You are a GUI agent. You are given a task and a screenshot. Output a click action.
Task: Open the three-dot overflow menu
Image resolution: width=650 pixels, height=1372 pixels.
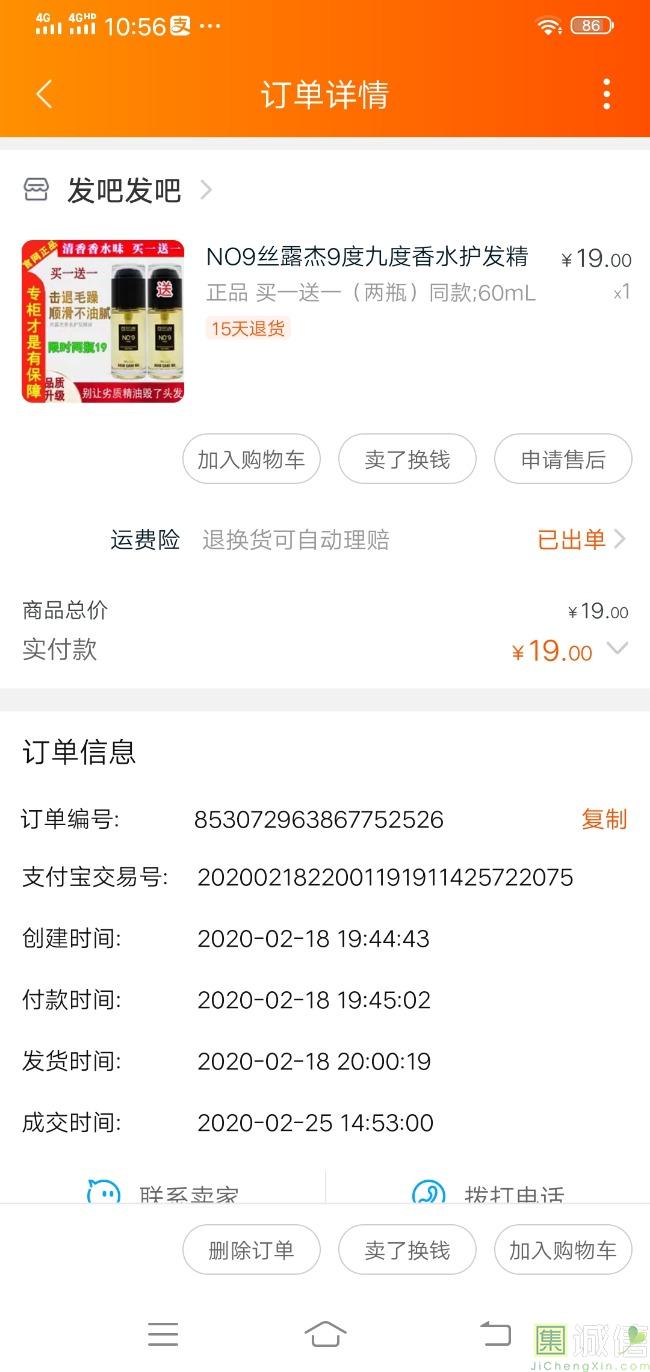click(606, 95)
